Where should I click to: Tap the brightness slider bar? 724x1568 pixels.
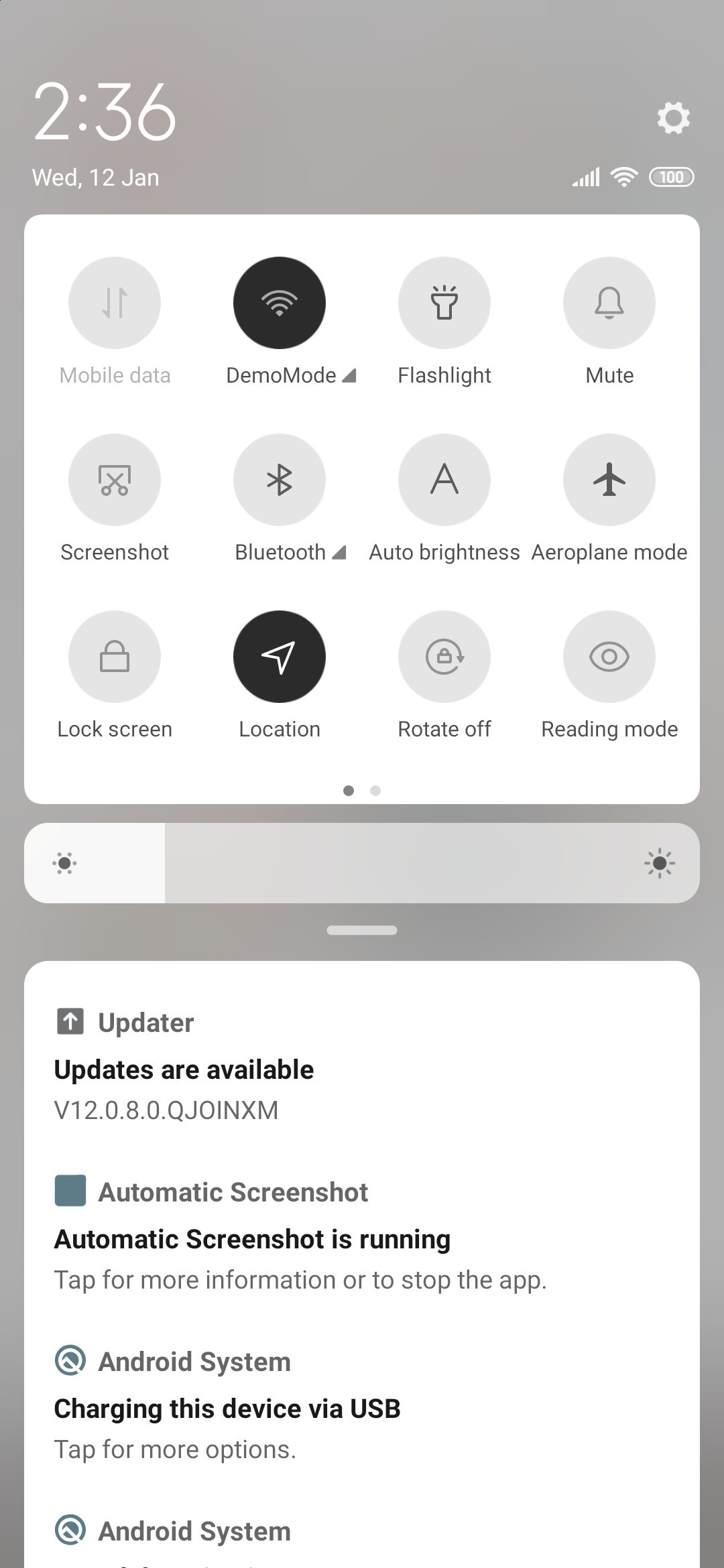[x=362, y=863]
